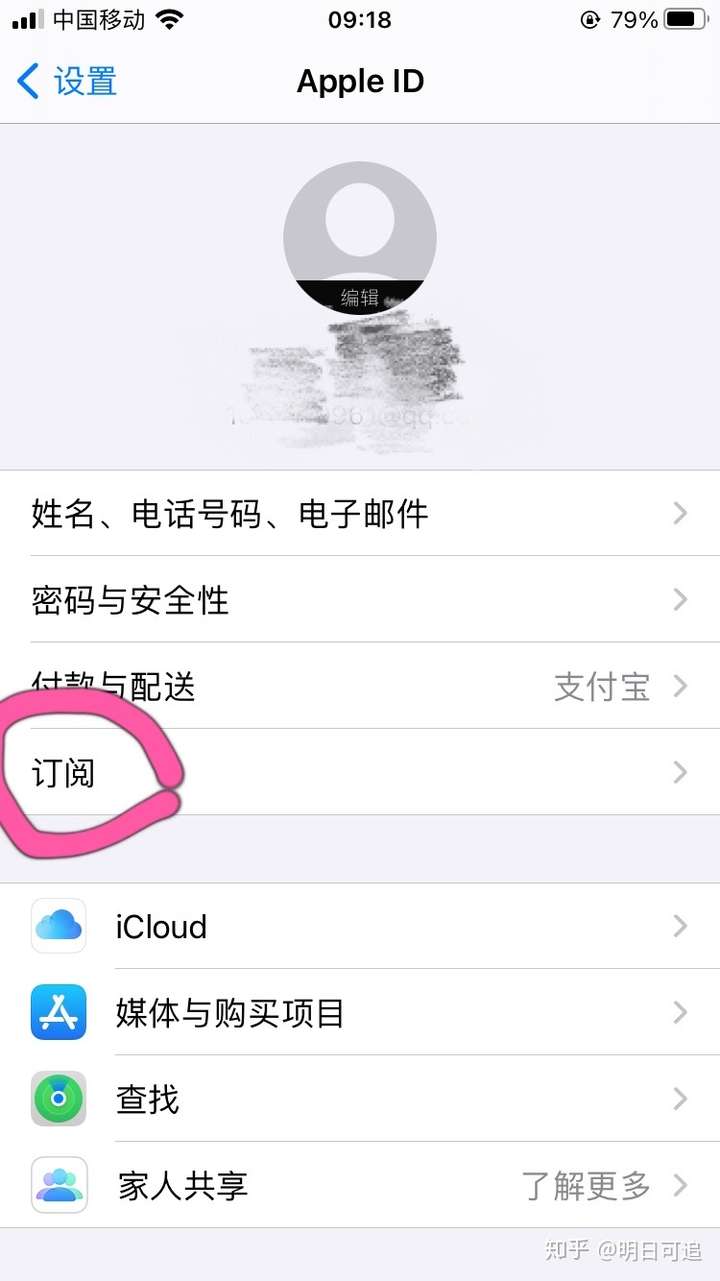Tap the 09:18 clock in the status bar
This screenshot has height=1281, width=720.
point(359,19)
